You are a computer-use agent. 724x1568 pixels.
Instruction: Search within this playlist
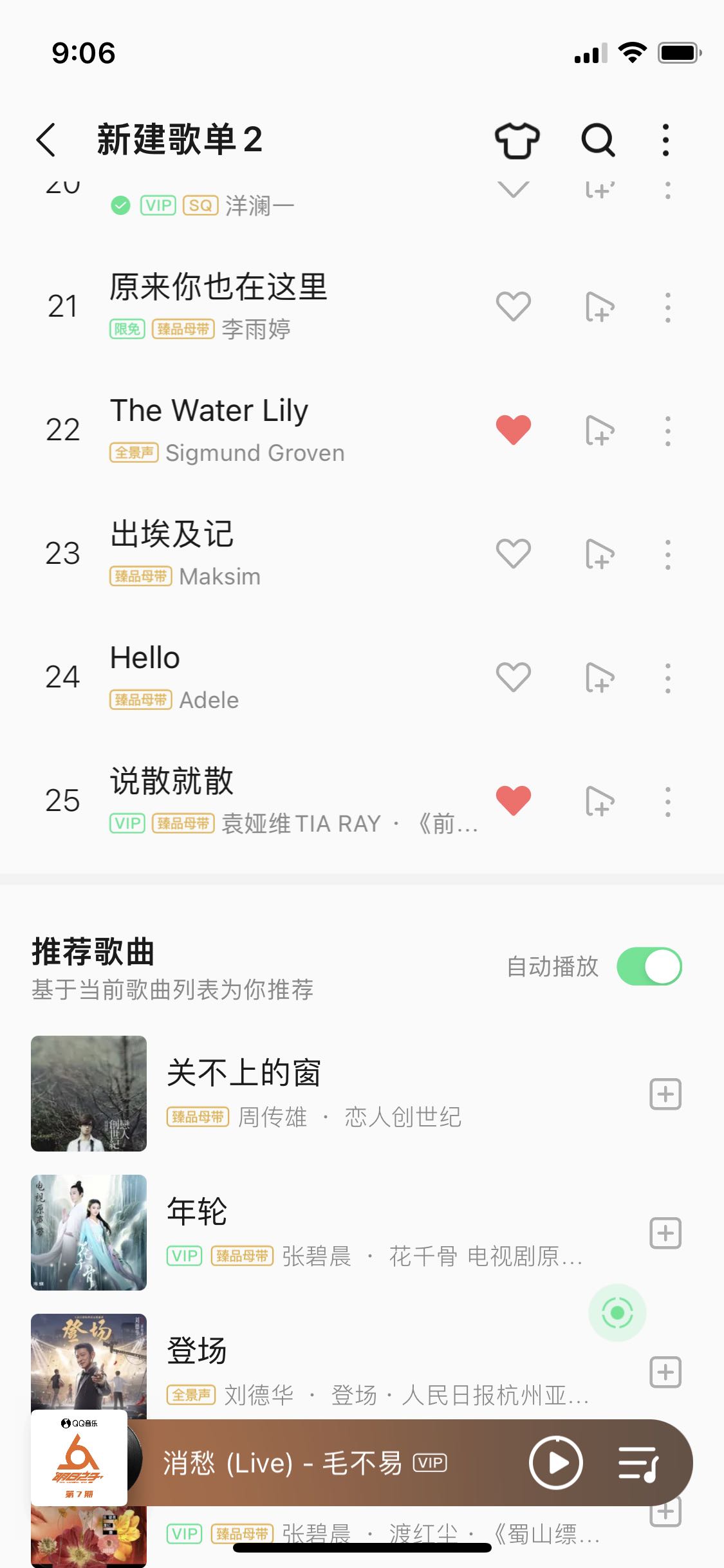coord(598,140)
